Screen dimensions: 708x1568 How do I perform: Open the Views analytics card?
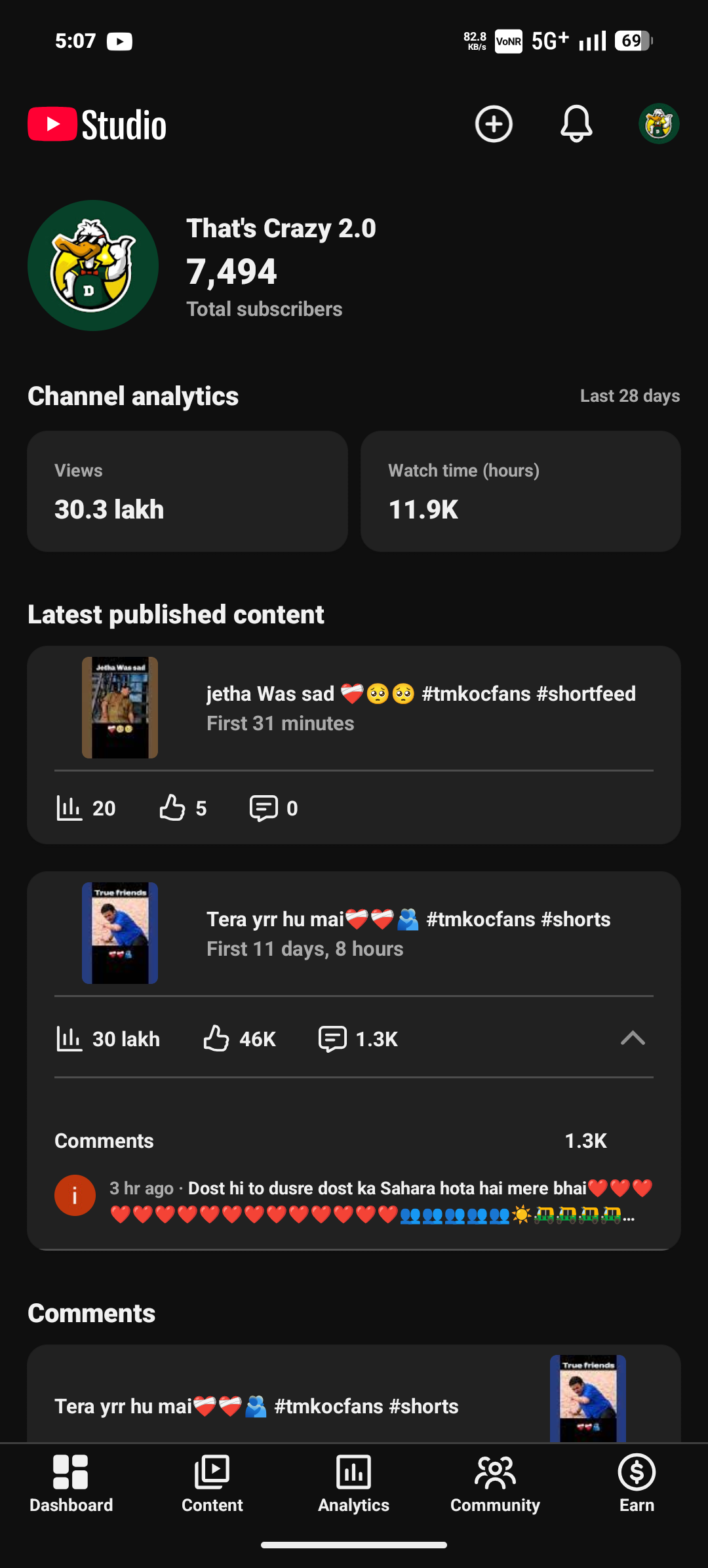coord(187,491)
